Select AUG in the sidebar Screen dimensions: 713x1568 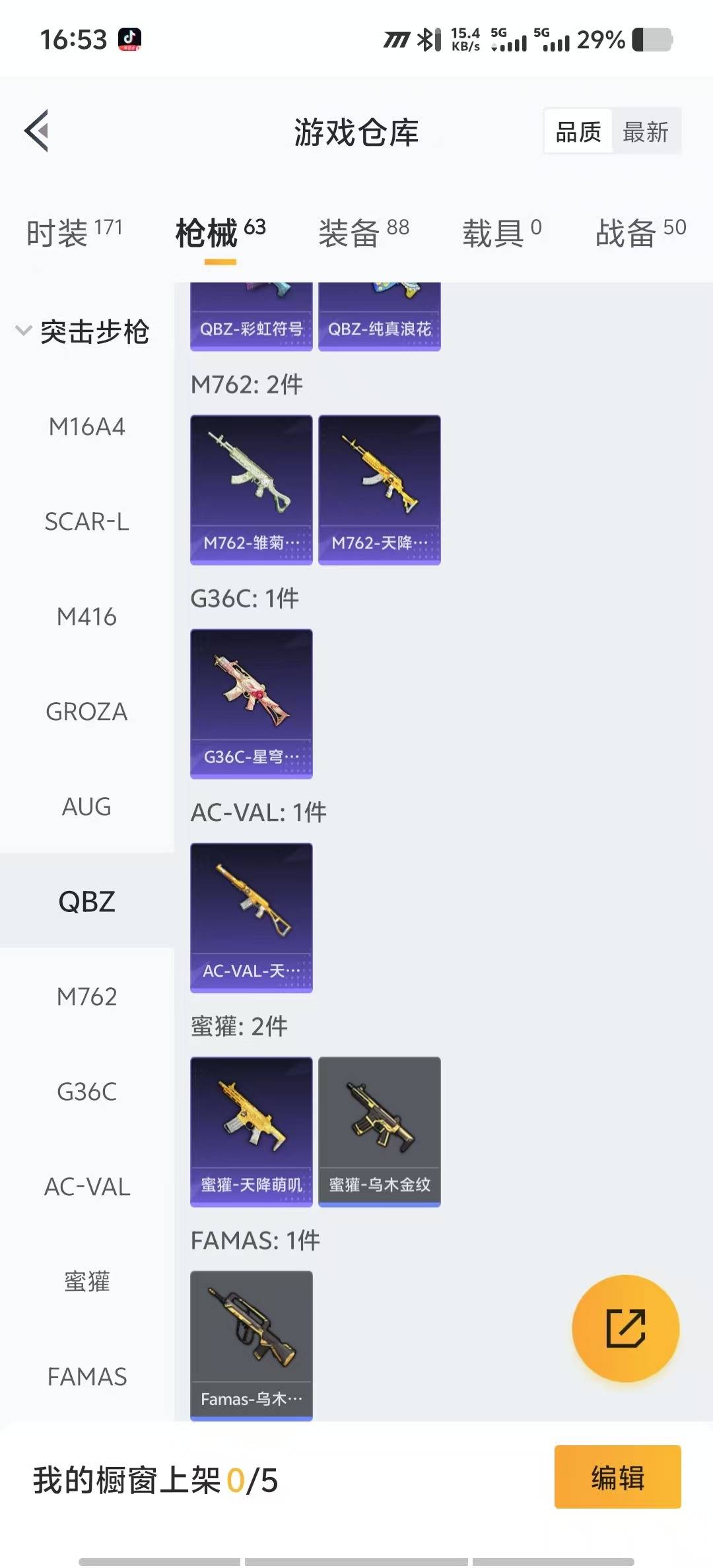click(86, 807)
